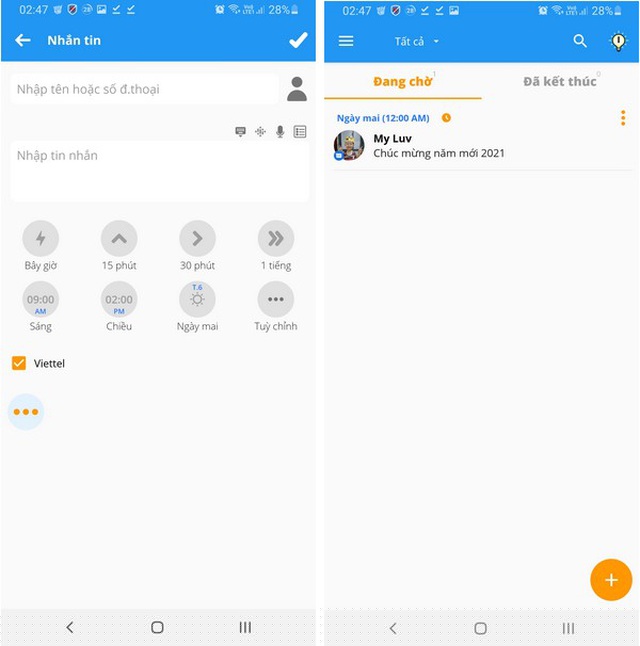Add a new scheduled message
Image resolution: width=640 pixels, height=646 pixels.
tap(611, 580)
